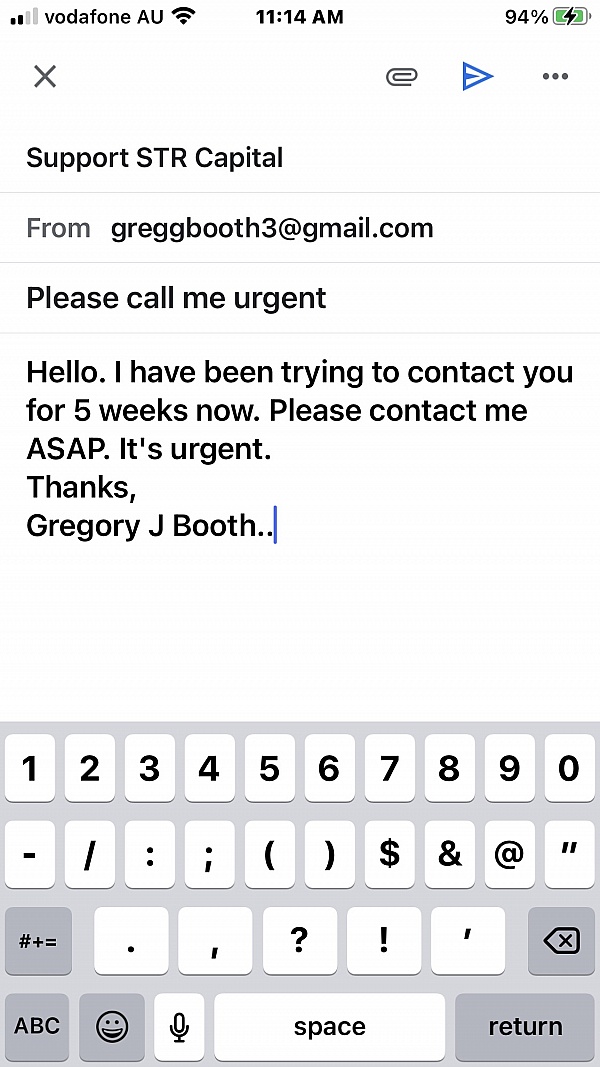
Task: Close the email draft with the X
Action: pos(45,76)
